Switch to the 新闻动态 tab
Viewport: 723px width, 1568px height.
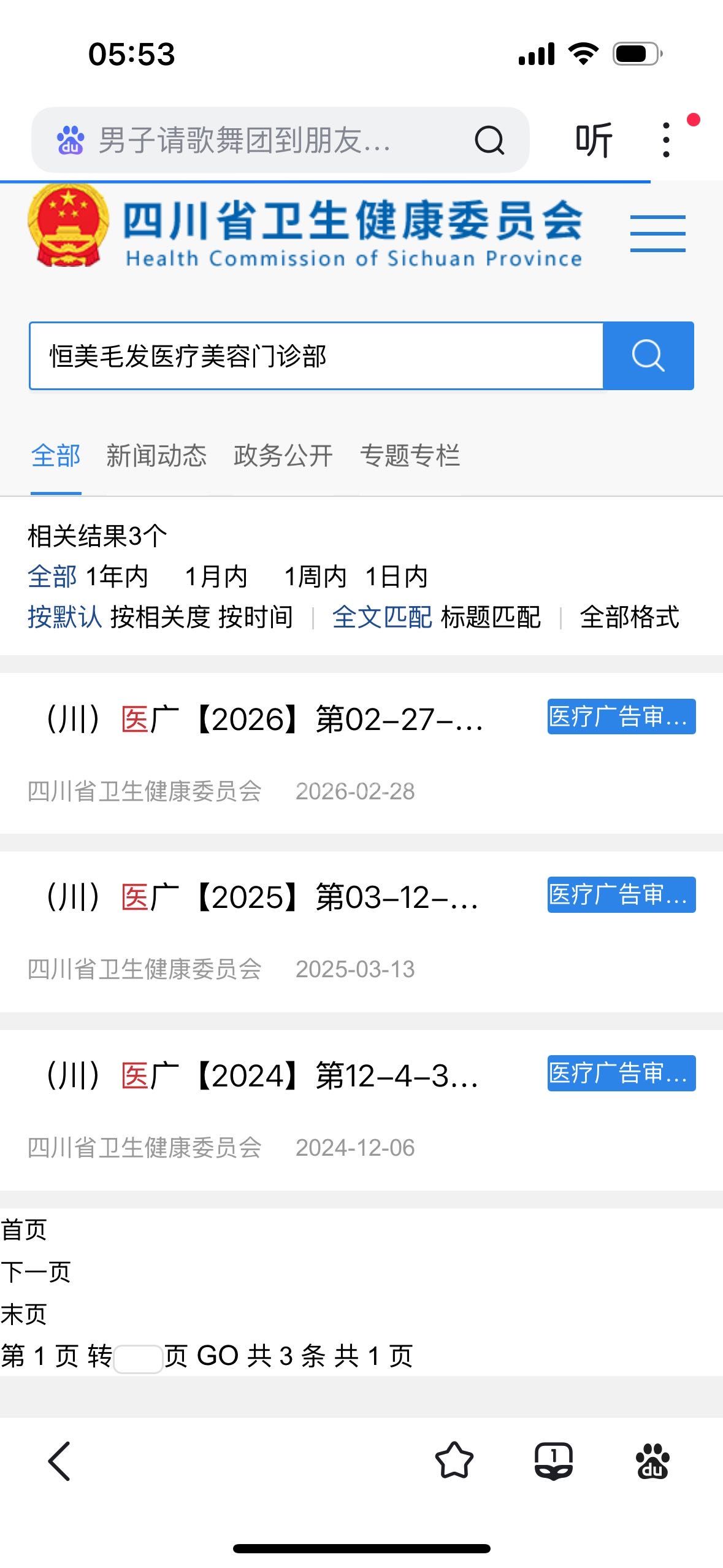[156, 456]
